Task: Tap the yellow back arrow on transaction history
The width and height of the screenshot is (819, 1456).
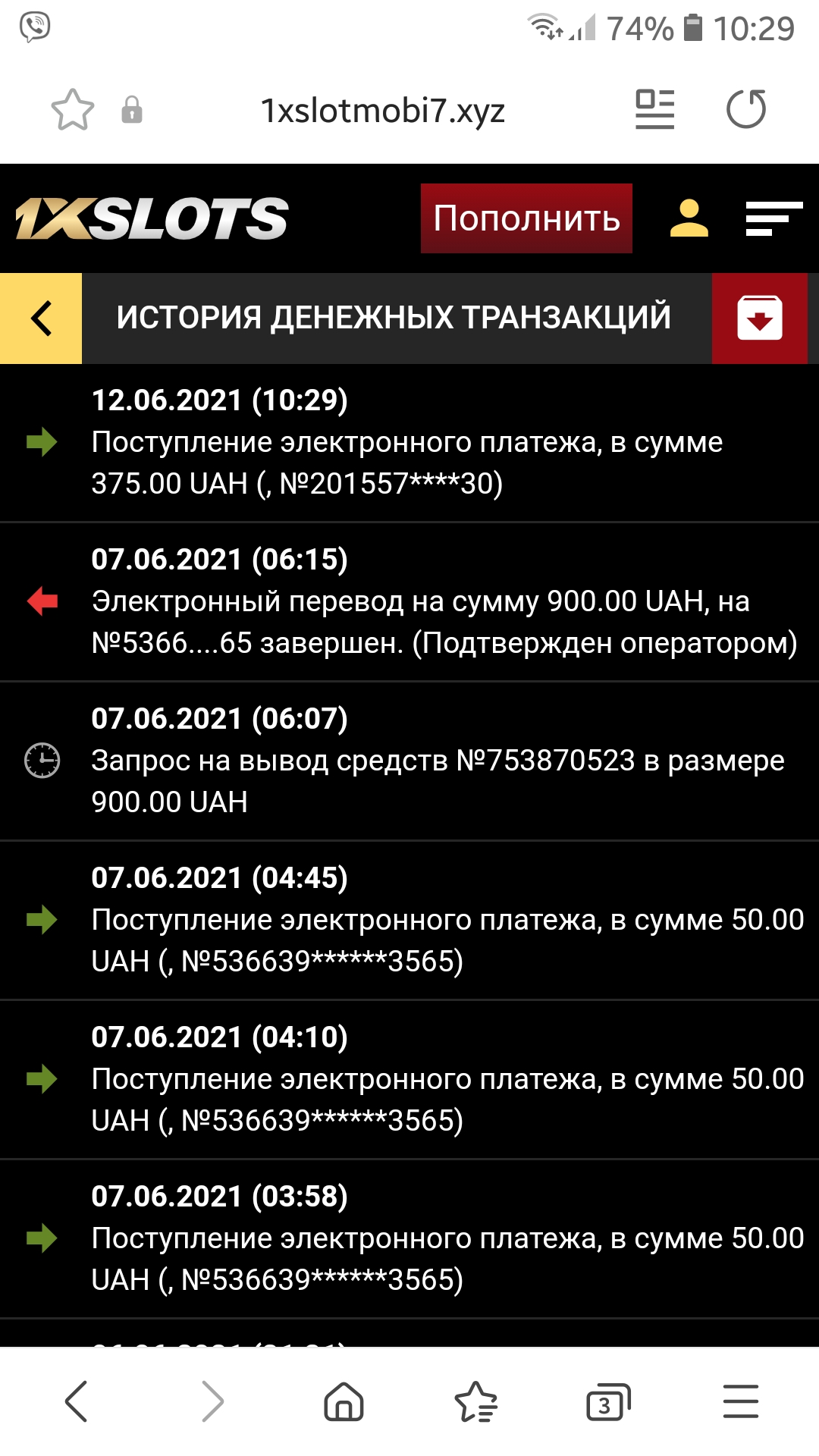Action: tap(40, 318)
